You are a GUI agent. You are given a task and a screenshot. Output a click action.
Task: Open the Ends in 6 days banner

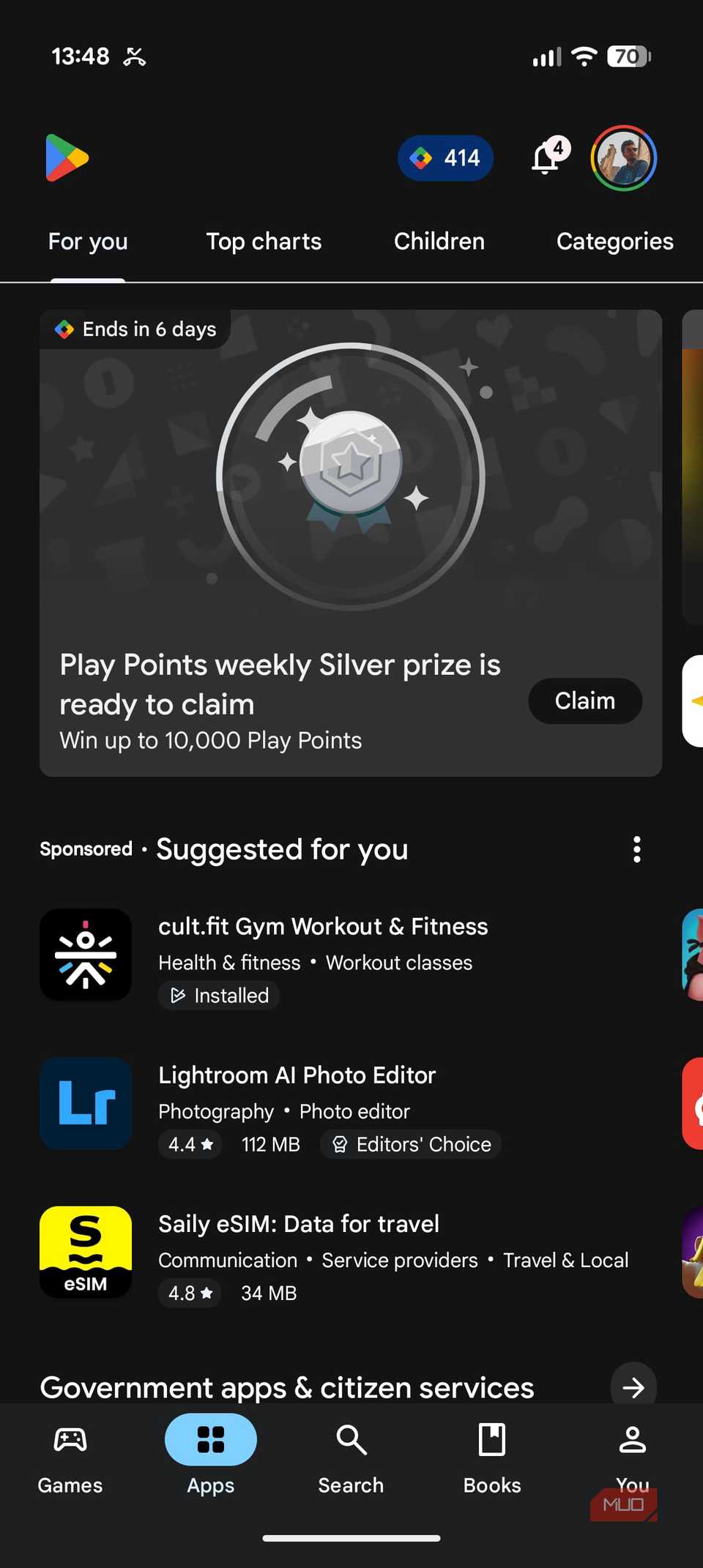135,329
